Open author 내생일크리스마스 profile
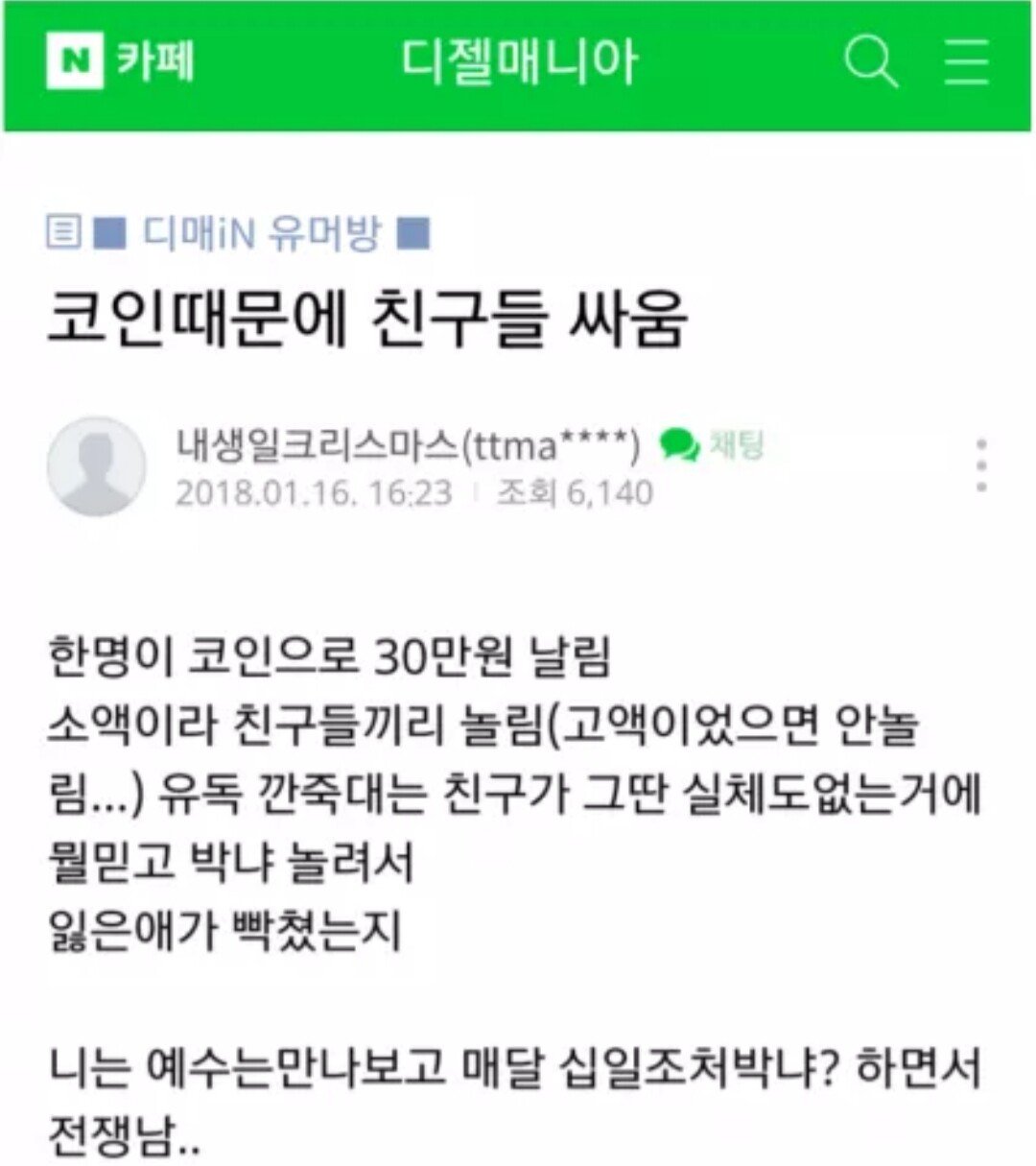Screen dimensions: 1036x1166 point(409,444)
